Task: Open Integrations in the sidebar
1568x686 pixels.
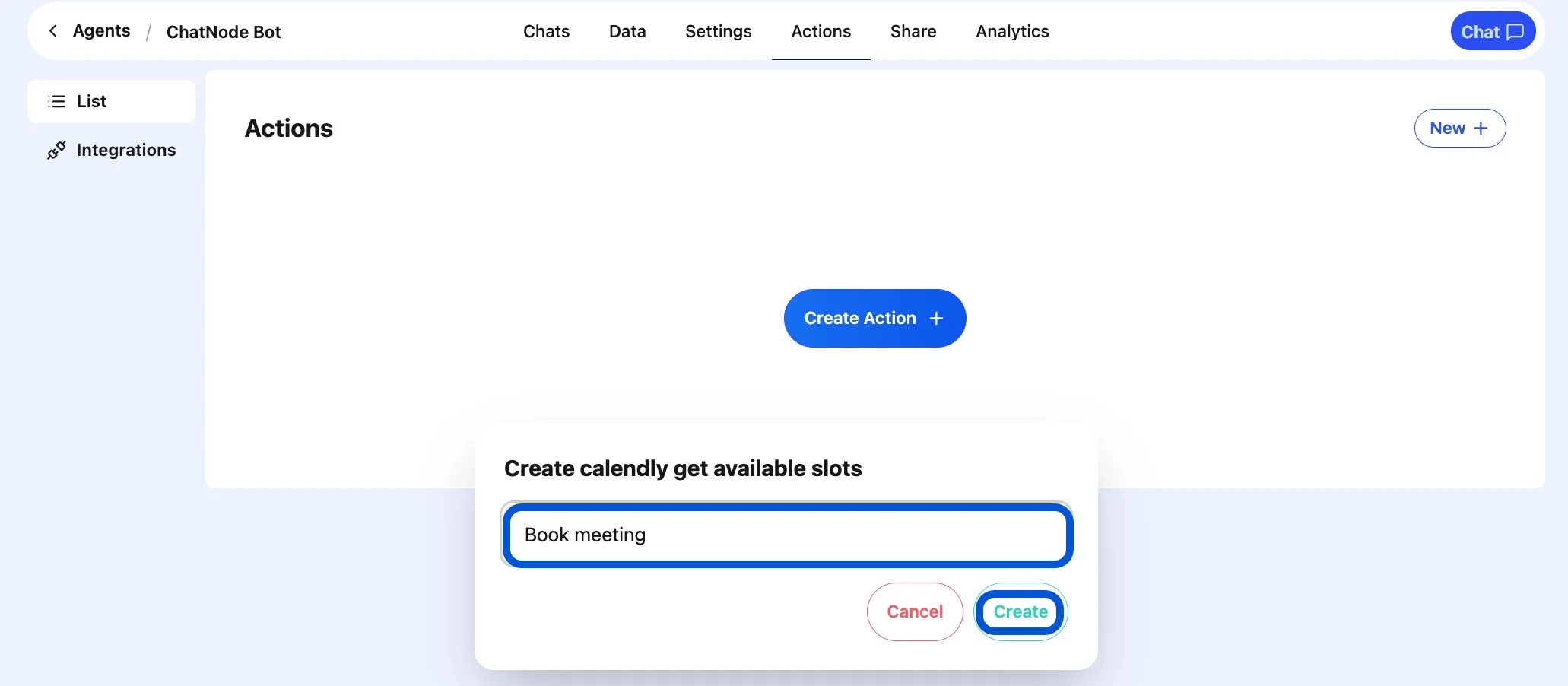Action: (111, 150)
